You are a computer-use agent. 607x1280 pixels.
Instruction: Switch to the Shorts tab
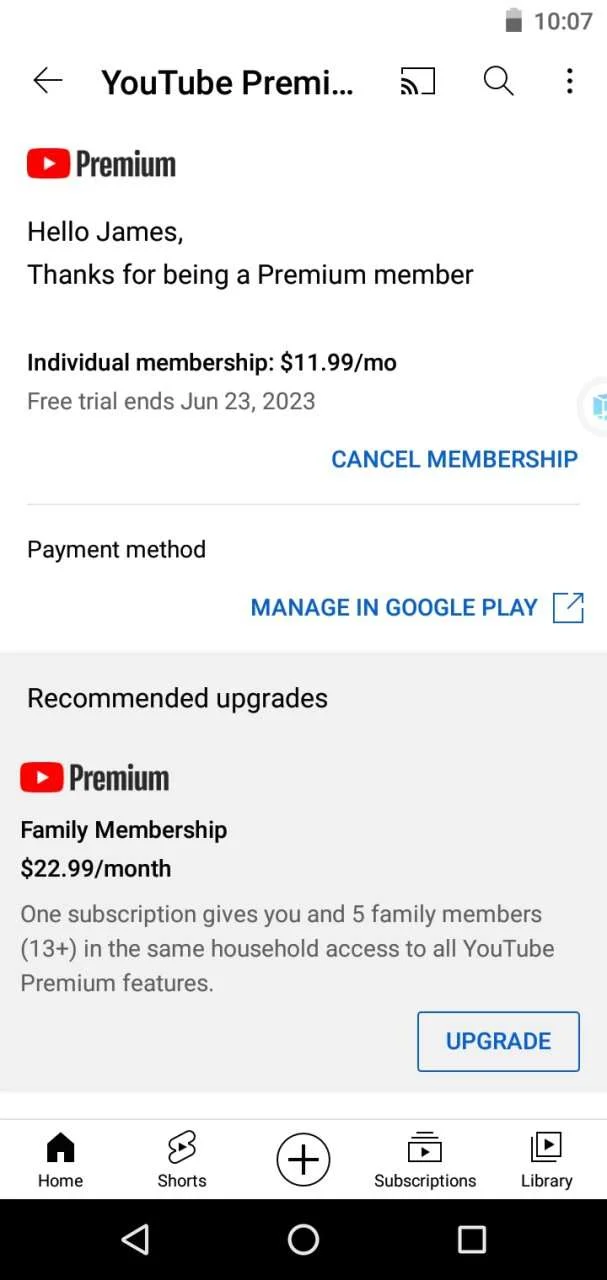coord(182,1160)
